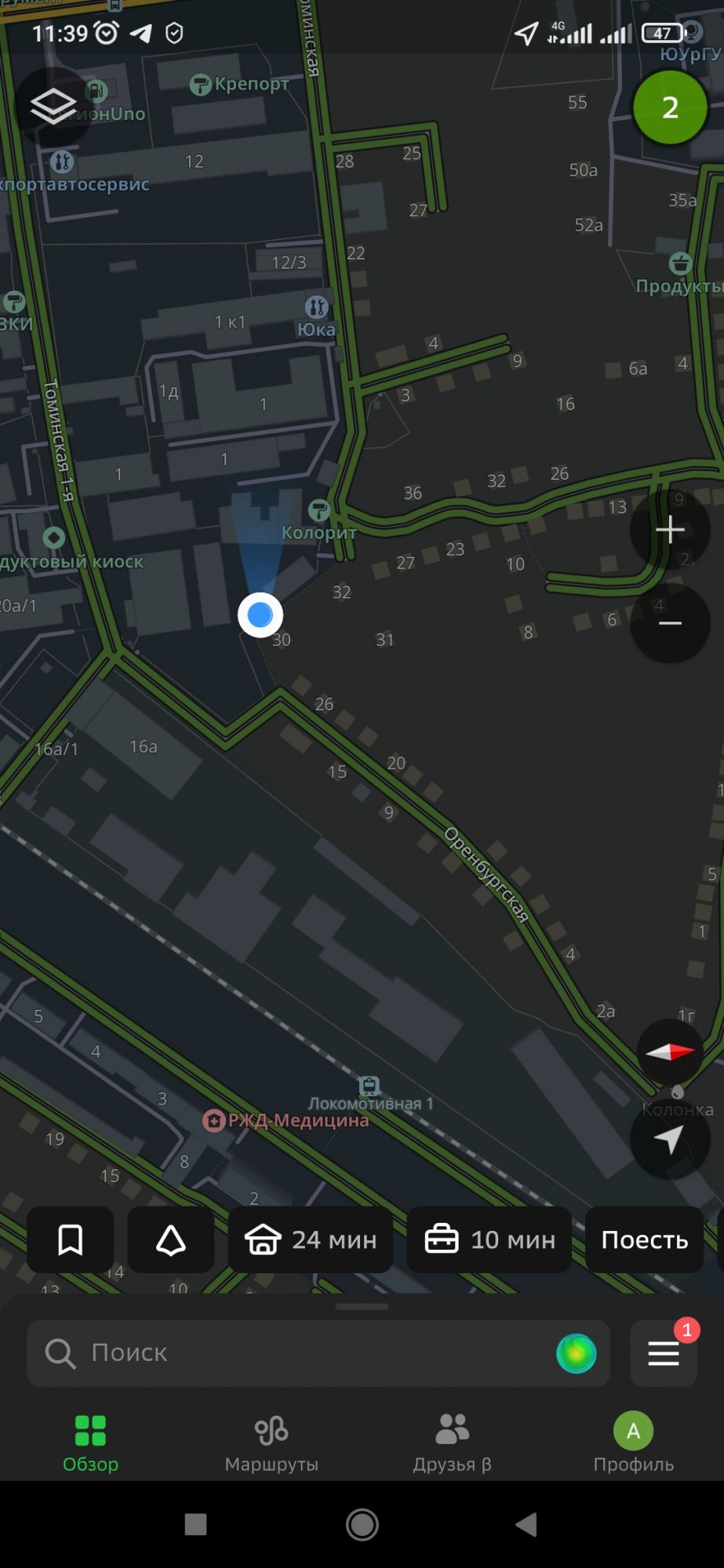Select the Поесть chip

(x=645, y=1240)
